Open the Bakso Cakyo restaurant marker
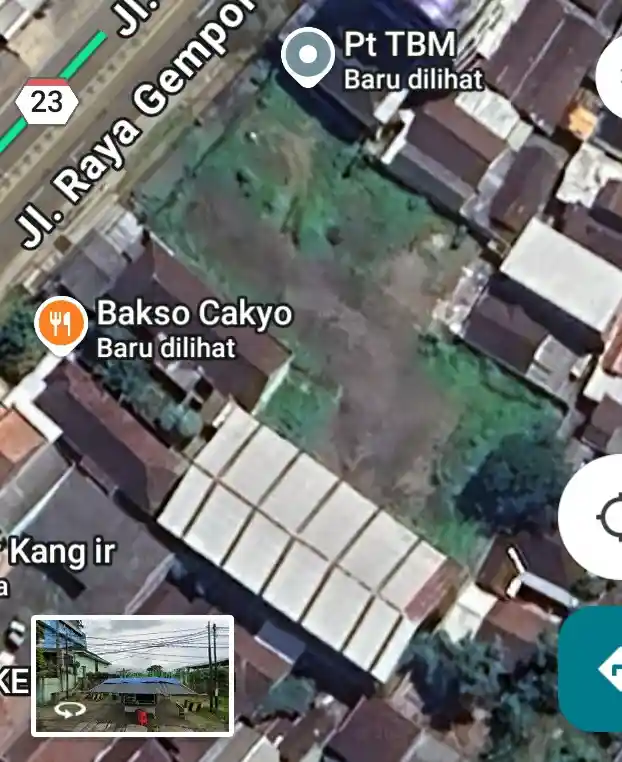622x762 pixels. coord(61,322)
